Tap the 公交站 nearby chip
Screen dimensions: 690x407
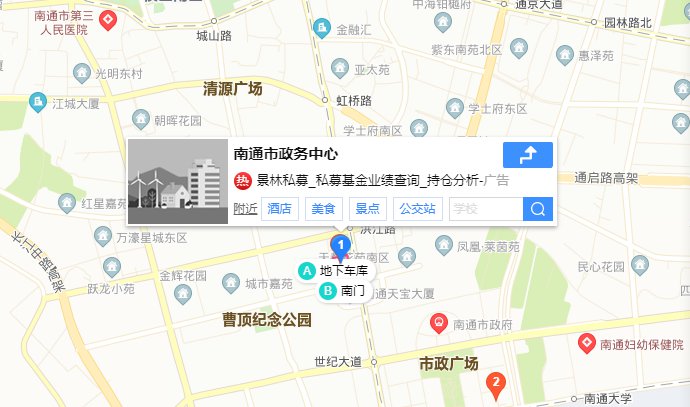pos(417,209)
